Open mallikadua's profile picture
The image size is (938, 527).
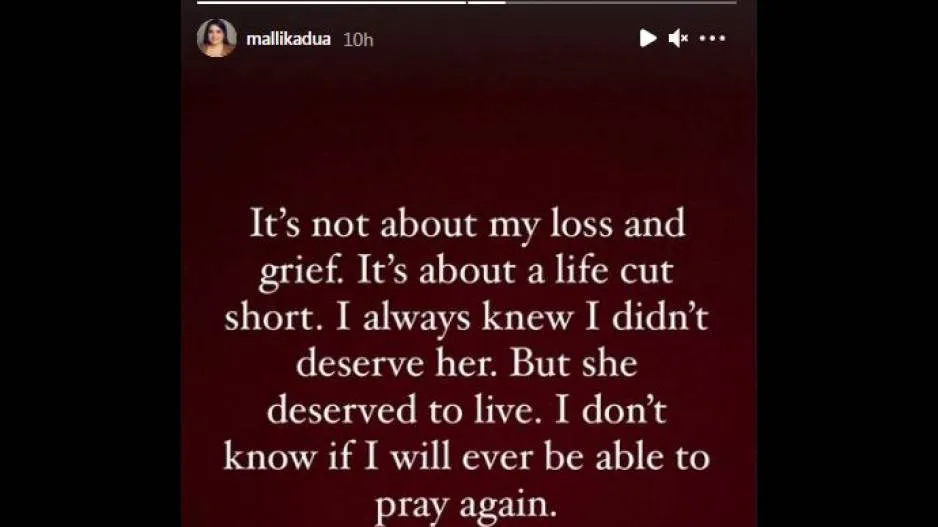pyautogui.click(x=217, y=38)
